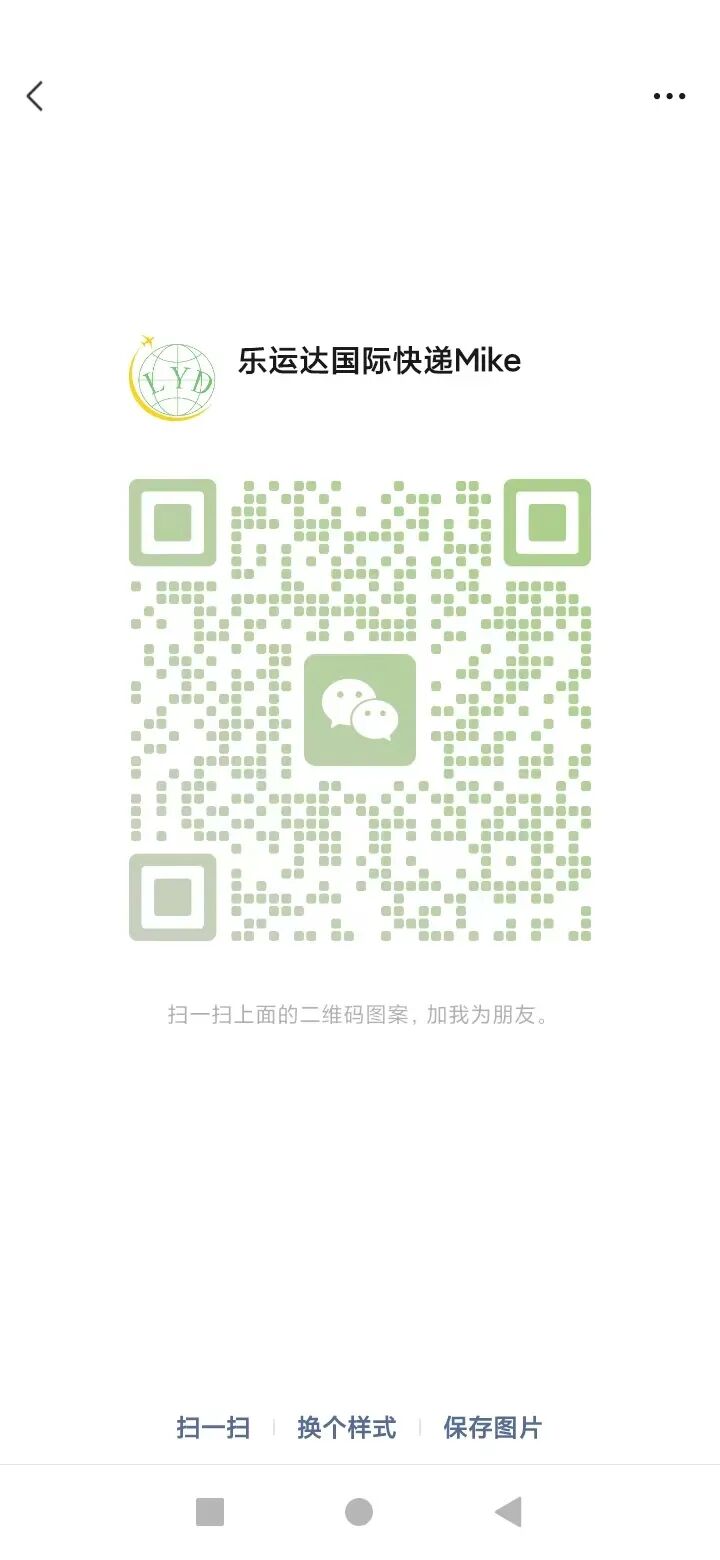720x1560 pixels.
Task: Tap 扫一扫 to scan a code
Action: (x=213, y=1427)
